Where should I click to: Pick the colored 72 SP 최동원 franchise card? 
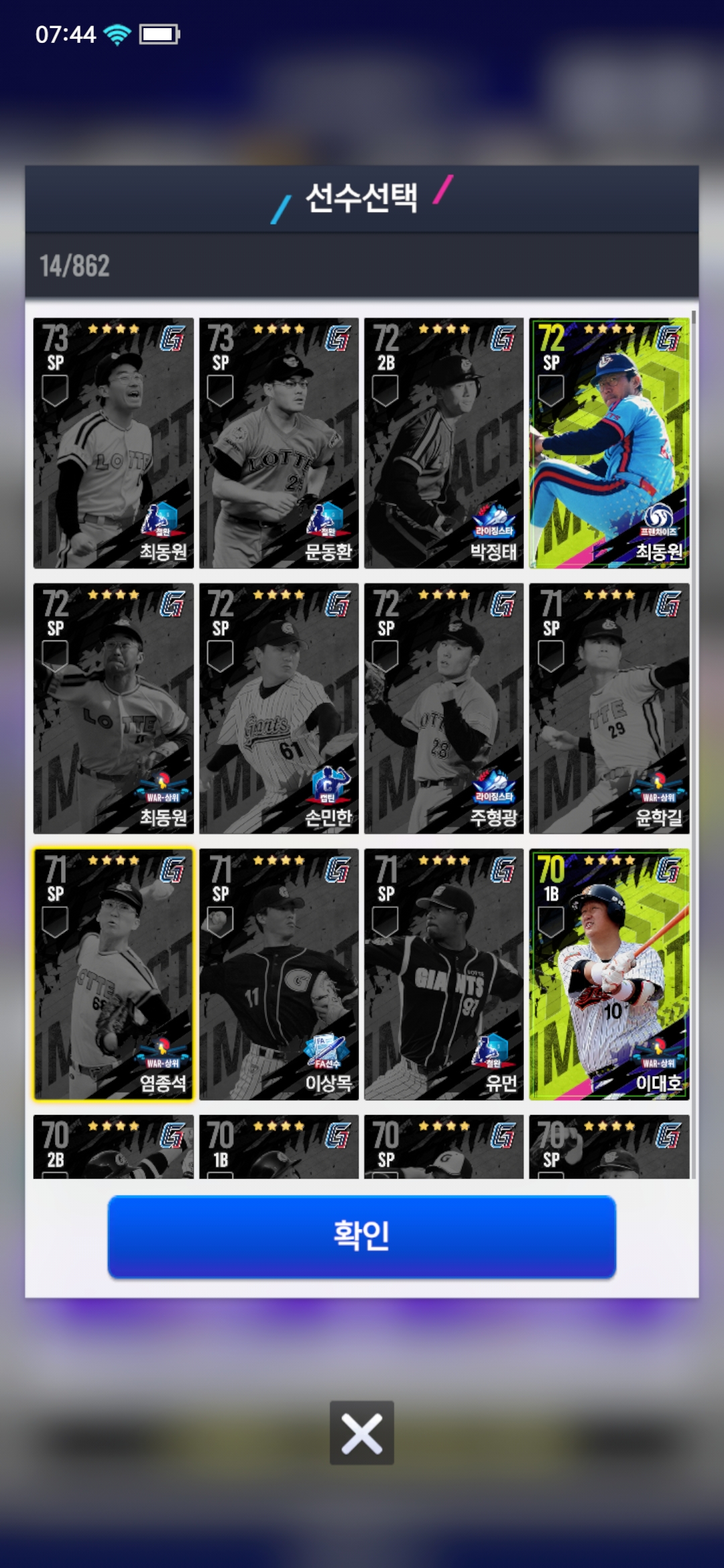(609, 443)
